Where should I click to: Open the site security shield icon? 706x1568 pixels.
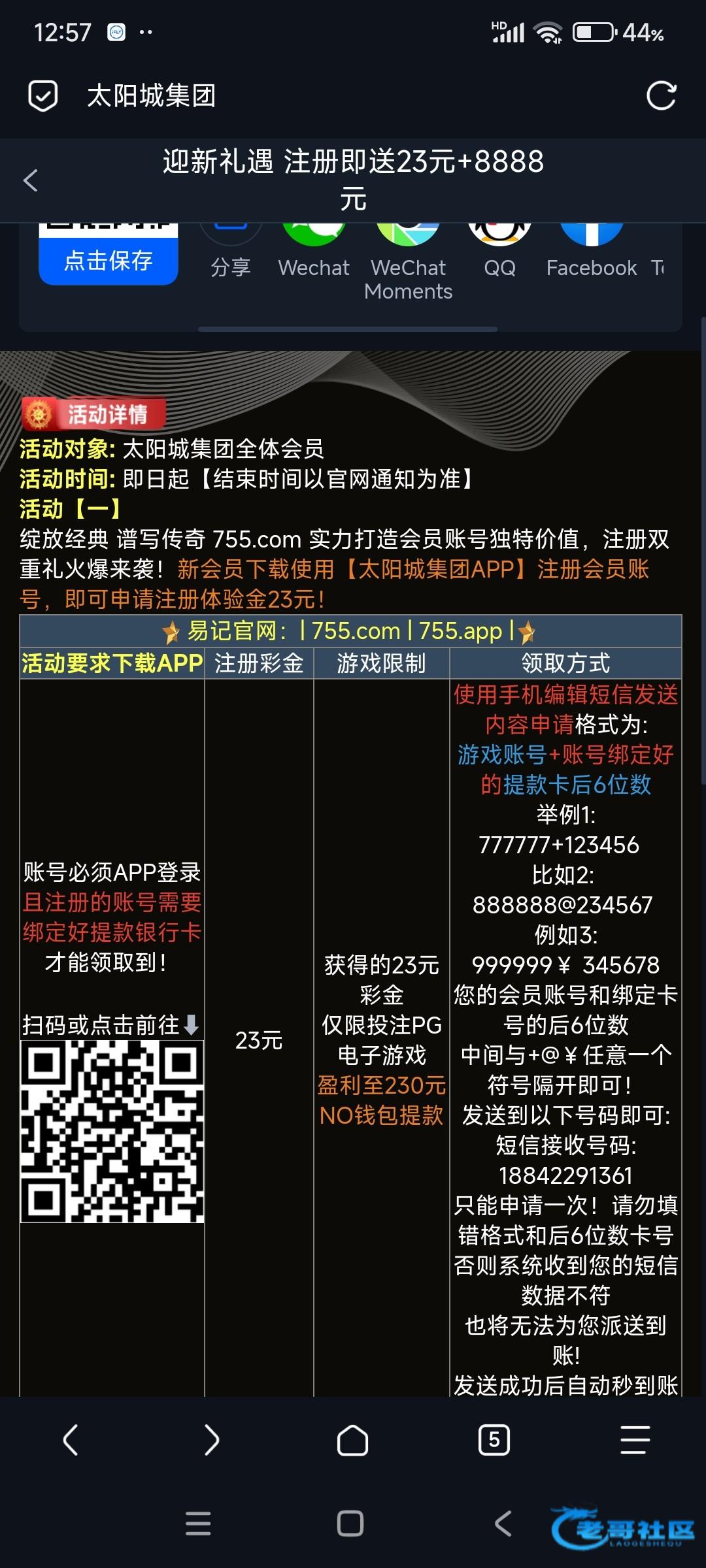point(43,96)
